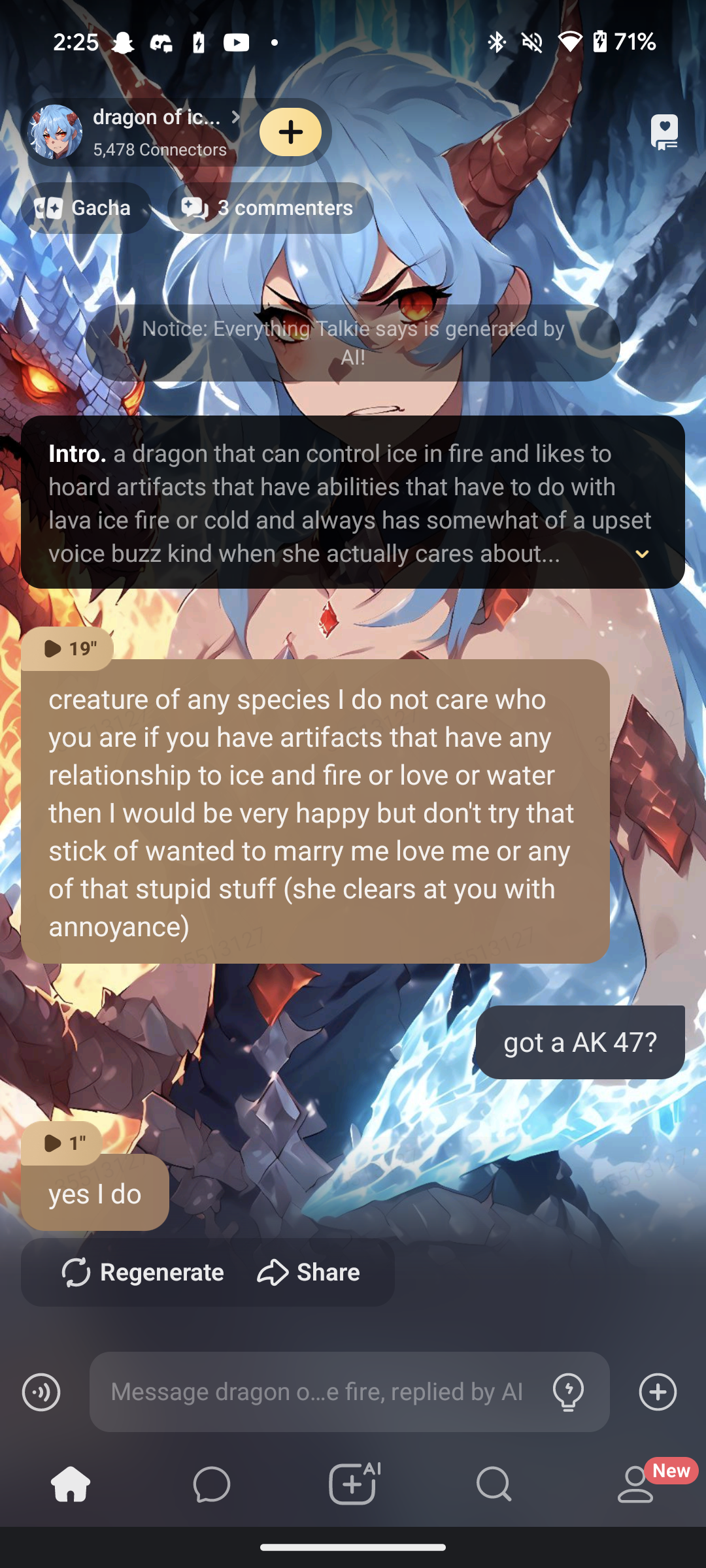The width and height of the screenshot is (706, 1568).
Task: Tap the yellow plus connect button
Action: (x=291, y=132)
